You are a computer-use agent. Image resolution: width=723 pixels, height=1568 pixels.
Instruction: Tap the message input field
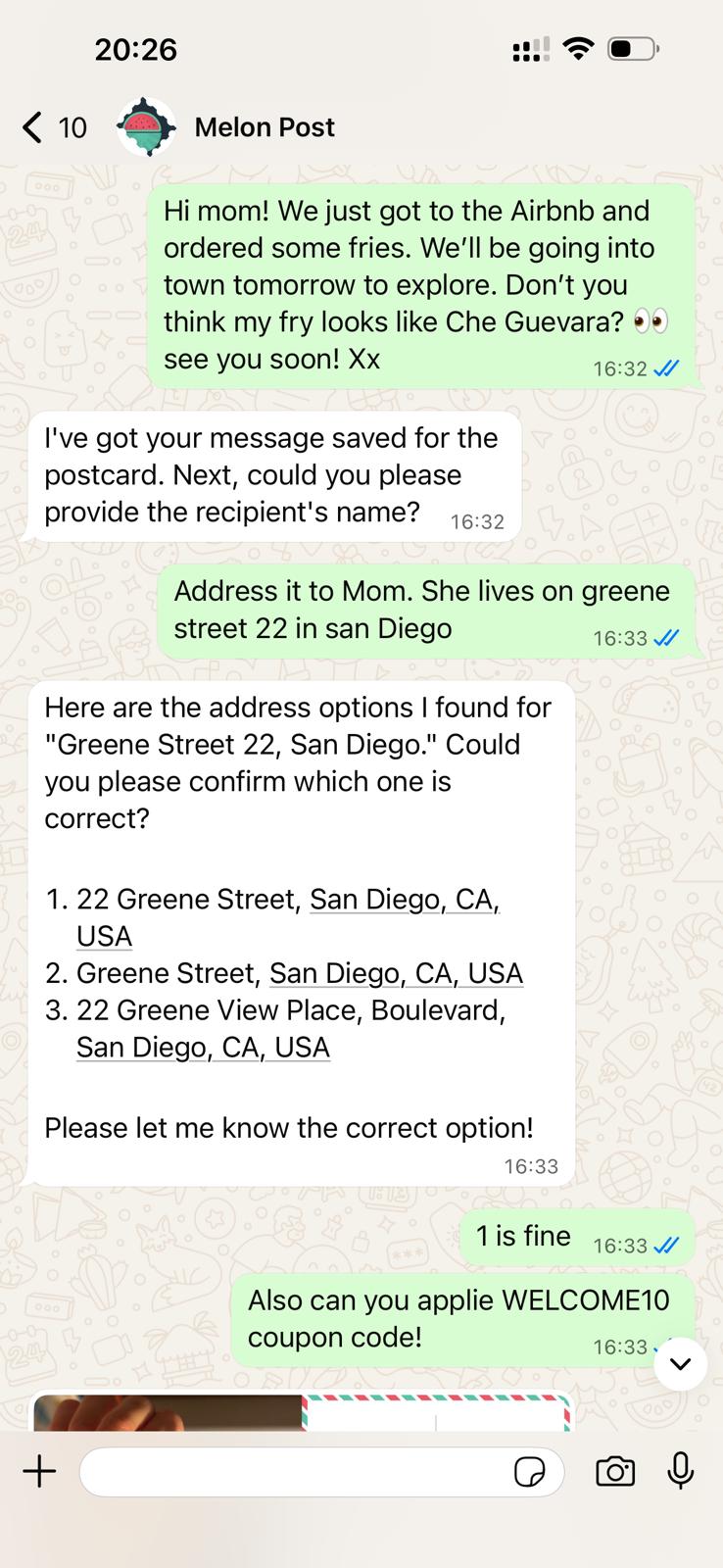[x=294, y=1471]
